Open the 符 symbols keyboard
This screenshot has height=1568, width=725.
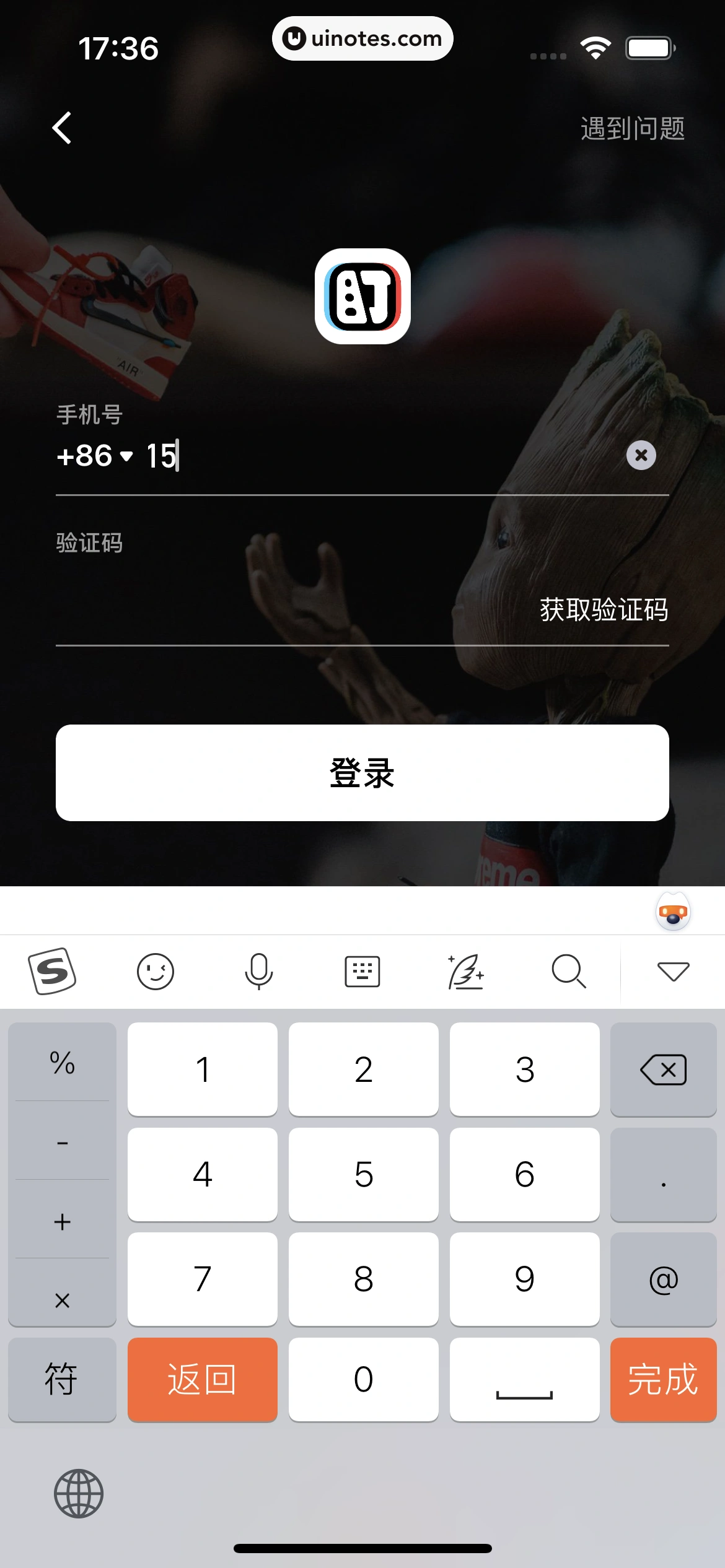pyautogui.click(x=61, y=1380)
